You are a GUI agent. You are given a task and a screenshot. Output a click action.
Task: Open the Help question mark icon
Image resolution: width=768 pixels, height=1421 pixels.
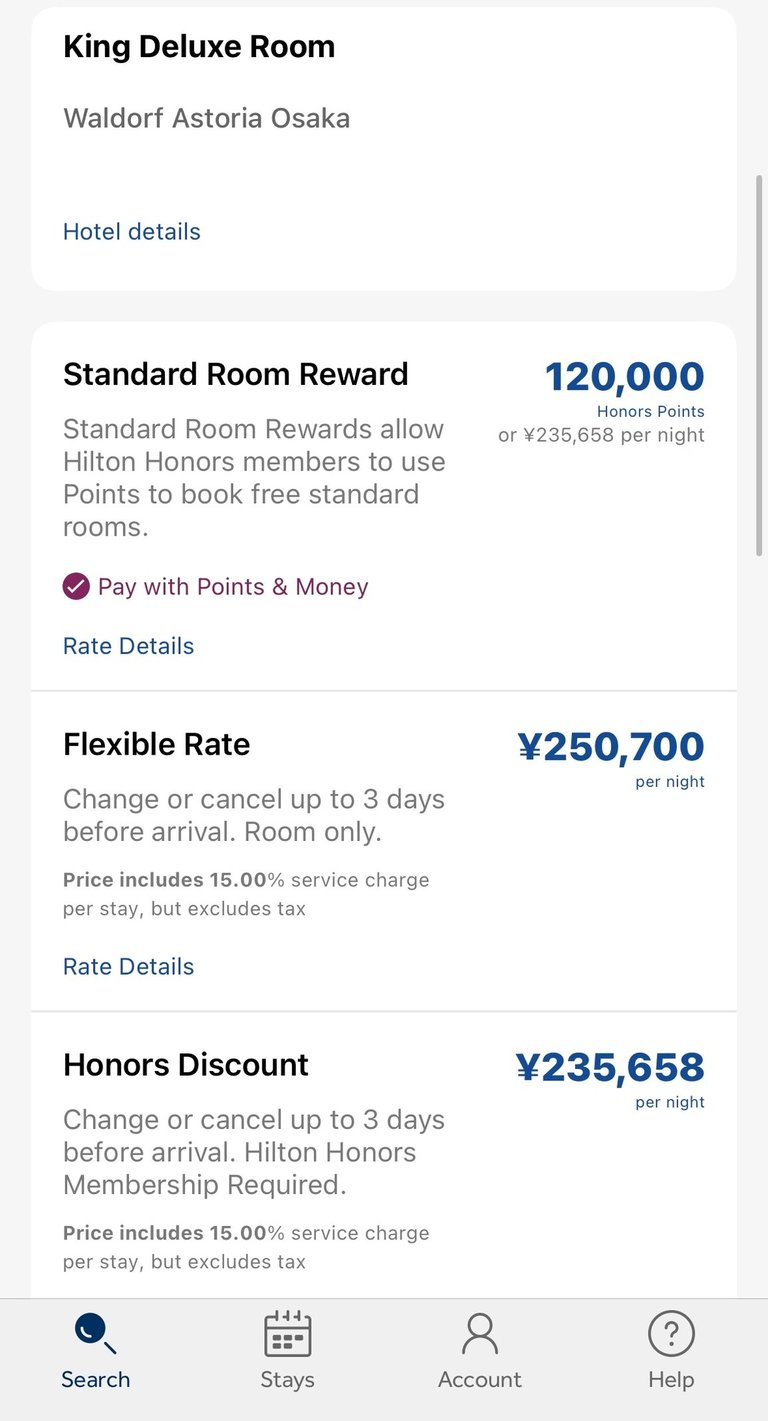tap(670, 1334)
